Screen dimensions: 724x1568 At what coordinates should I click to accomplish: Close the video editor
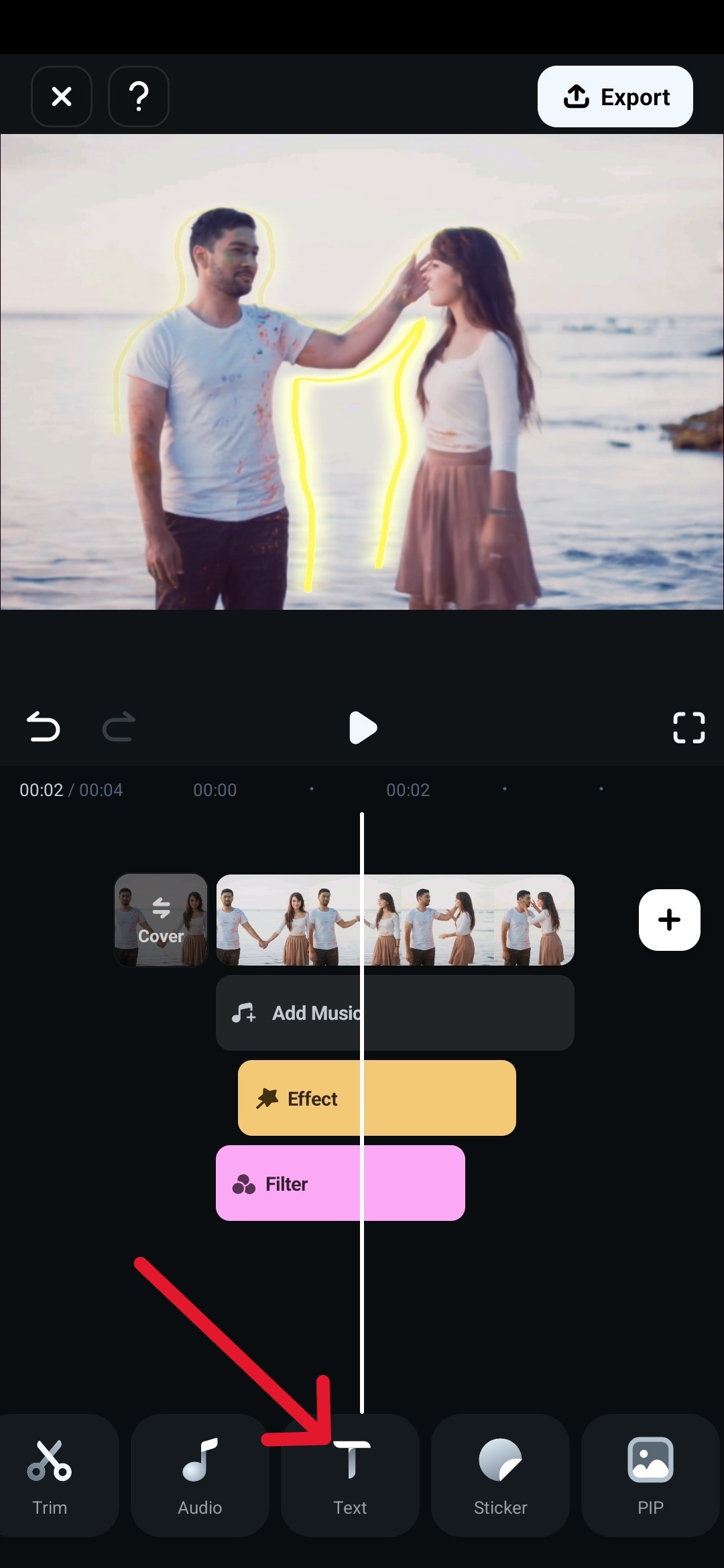coord(62,96)
